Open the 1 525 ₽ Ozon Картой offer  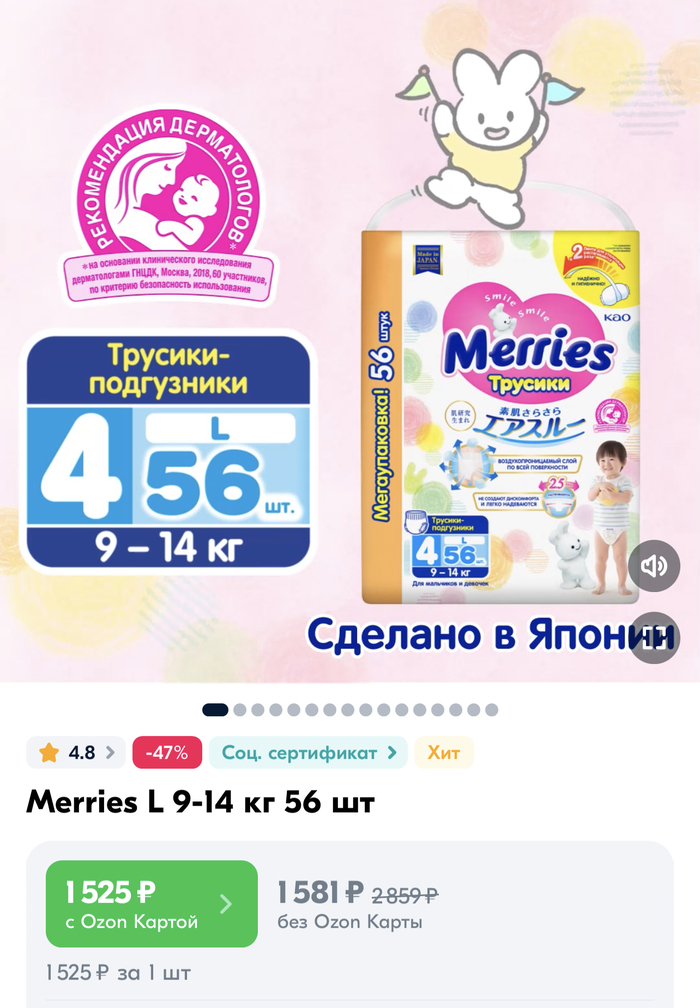(152, 904)
